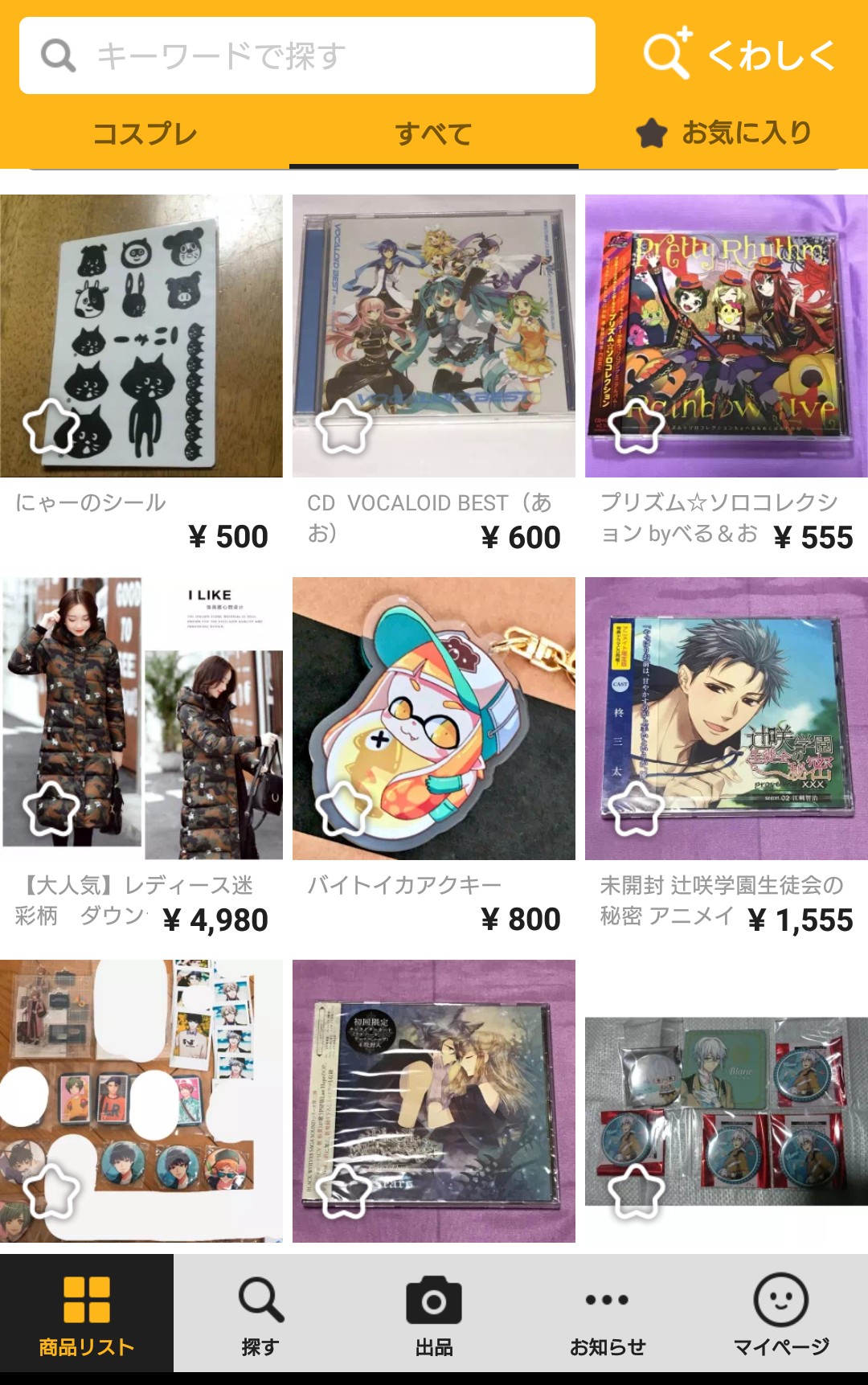The image size is (868, 1385).
Task: Select the すべて tab
Action: coord(433,133)
